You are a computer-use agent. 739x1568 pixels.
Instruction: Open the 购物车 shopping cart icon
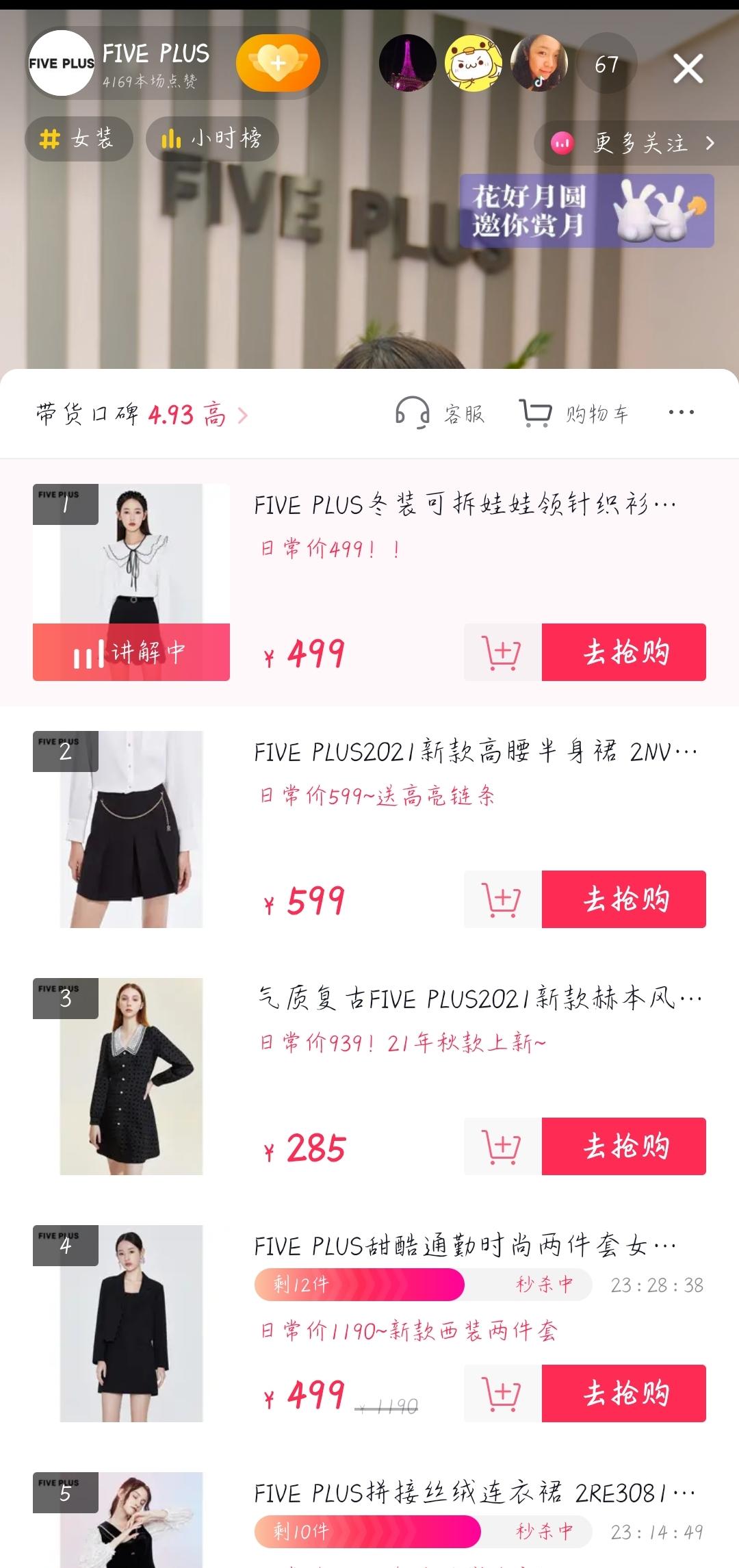click(535, 412)
